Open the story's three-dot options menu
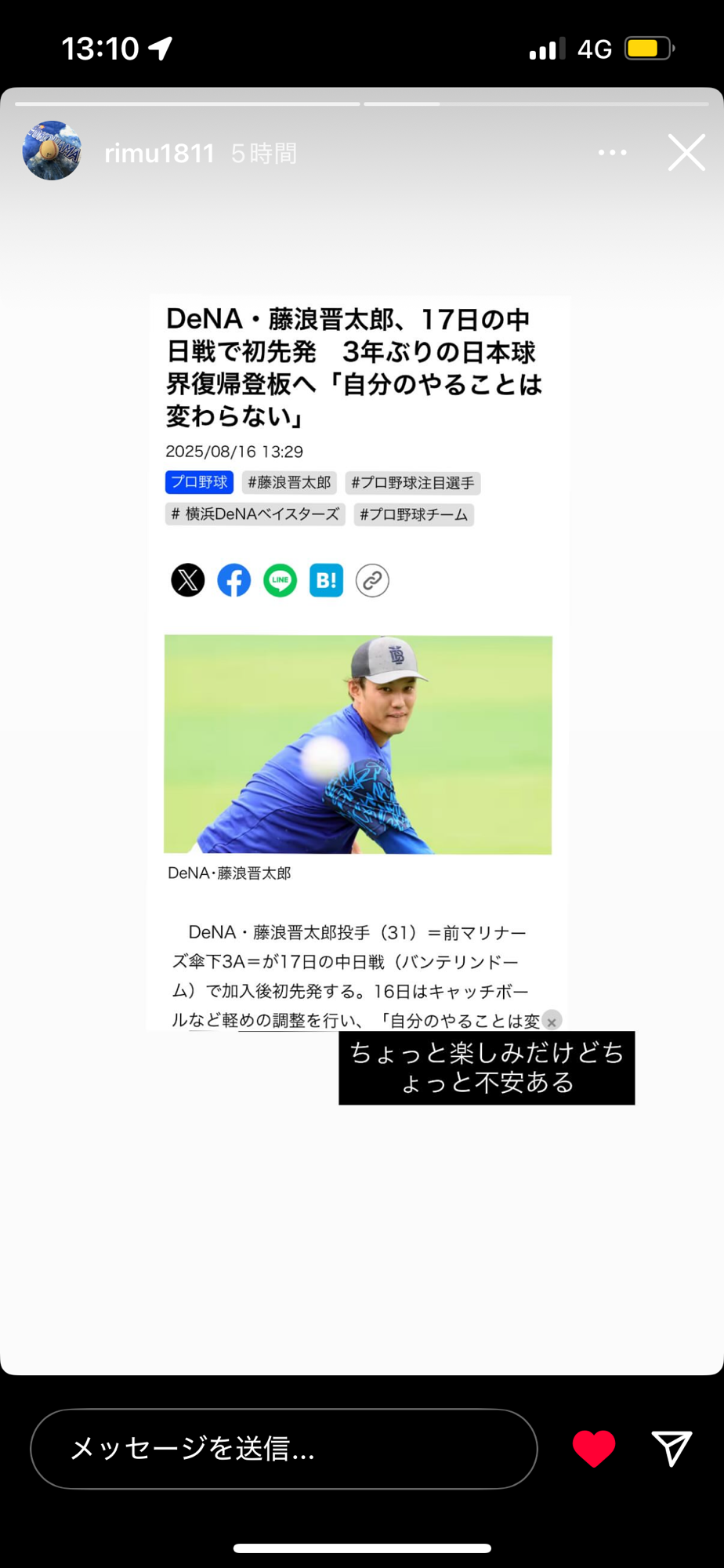 click(x=612, y=153)
